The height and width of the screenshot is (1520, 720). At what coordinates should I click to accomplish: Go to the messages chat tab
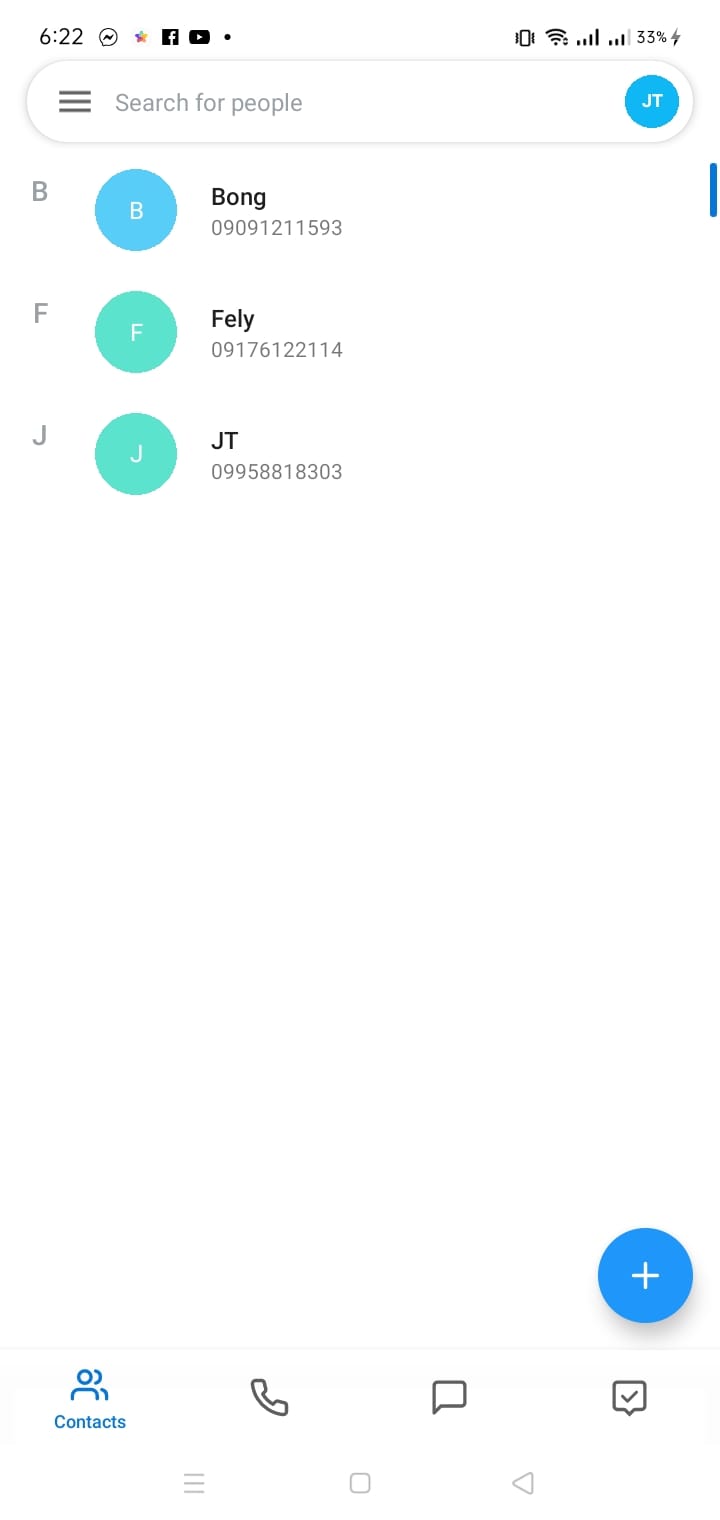[449, 1397]
